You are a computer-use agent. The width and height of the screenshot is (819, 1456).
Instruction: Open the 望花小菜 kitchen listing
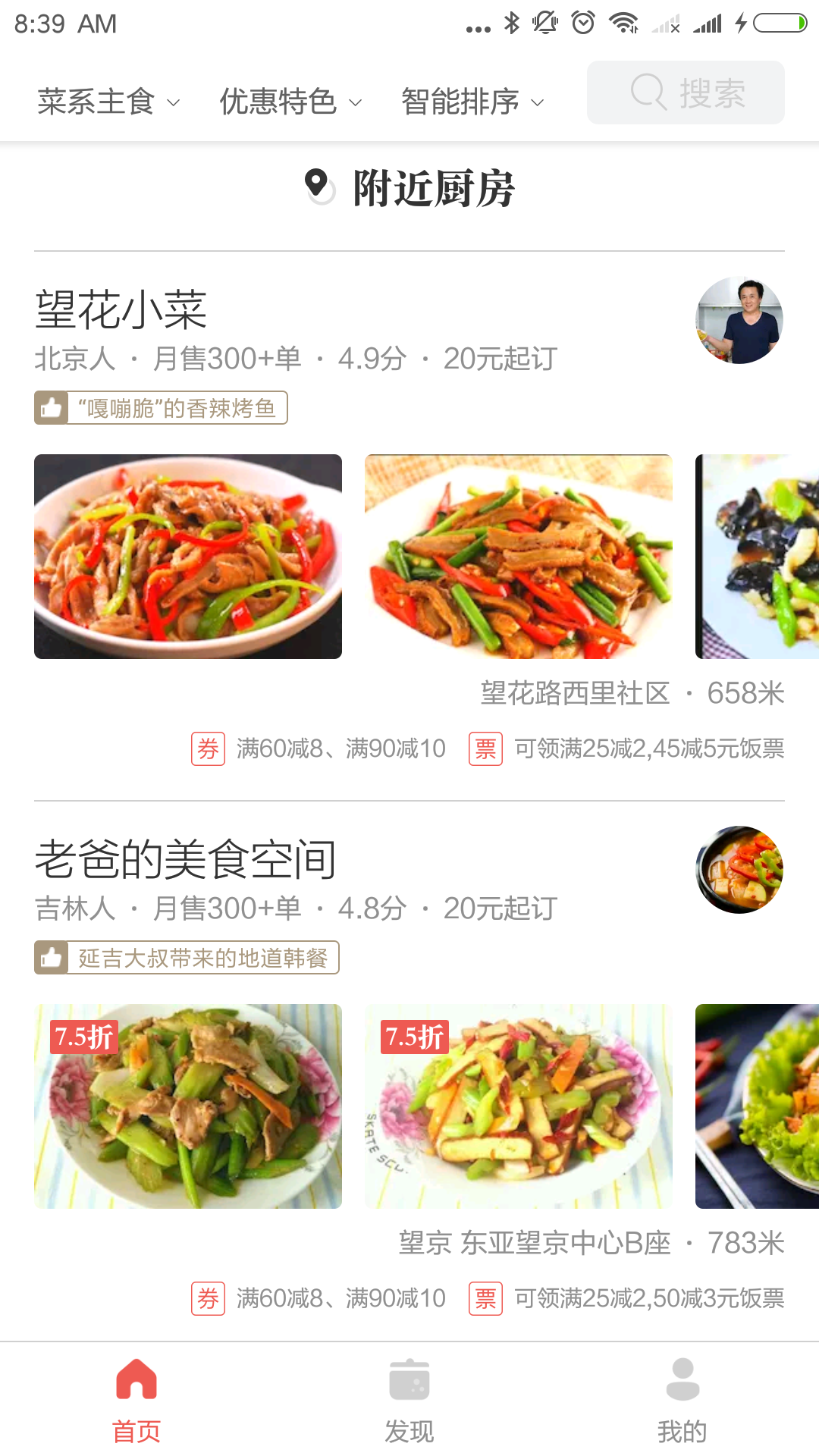121,310
